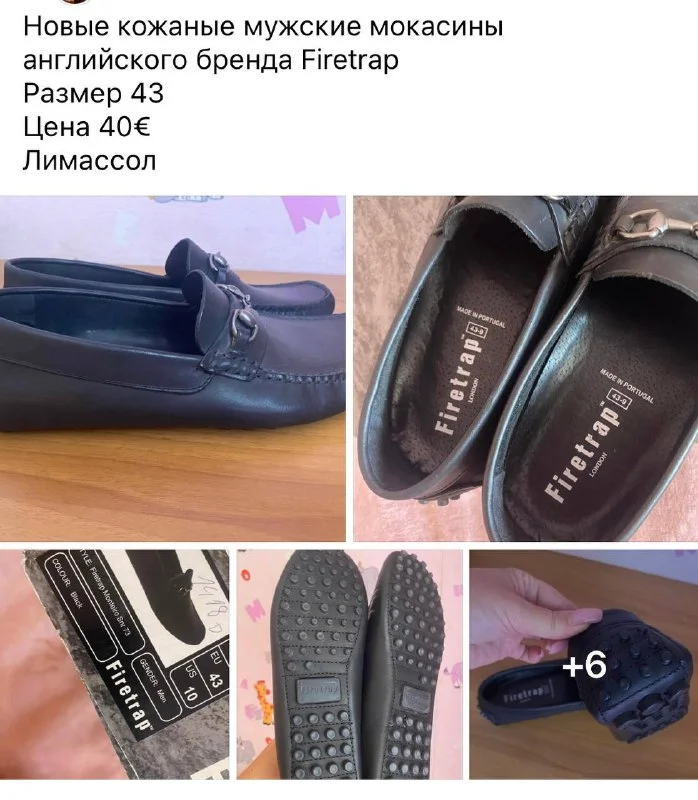Open the photo of the rubber soles

[349, 664]
